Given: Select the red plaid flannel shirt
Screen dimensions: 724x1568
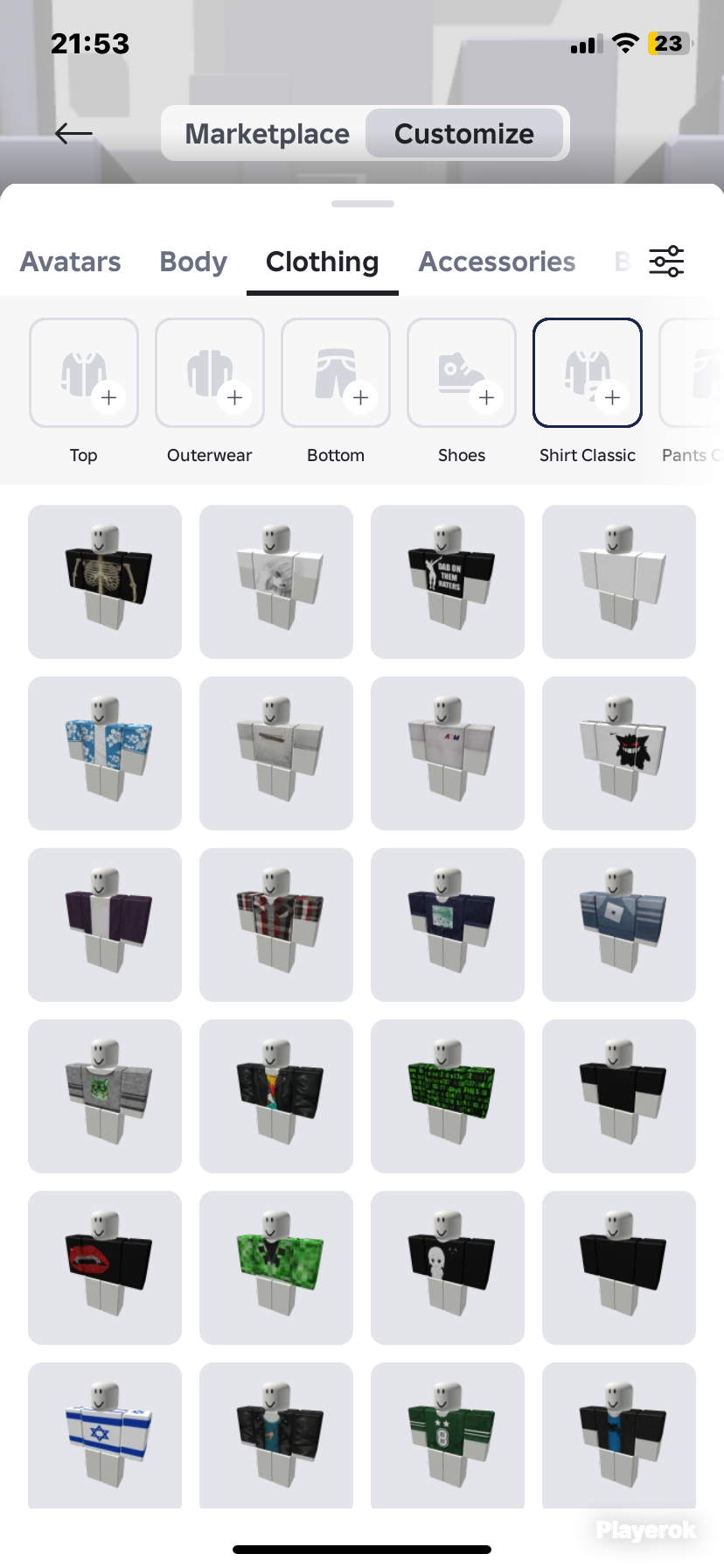Looking at the screenshot, I should tap(276, 925).
